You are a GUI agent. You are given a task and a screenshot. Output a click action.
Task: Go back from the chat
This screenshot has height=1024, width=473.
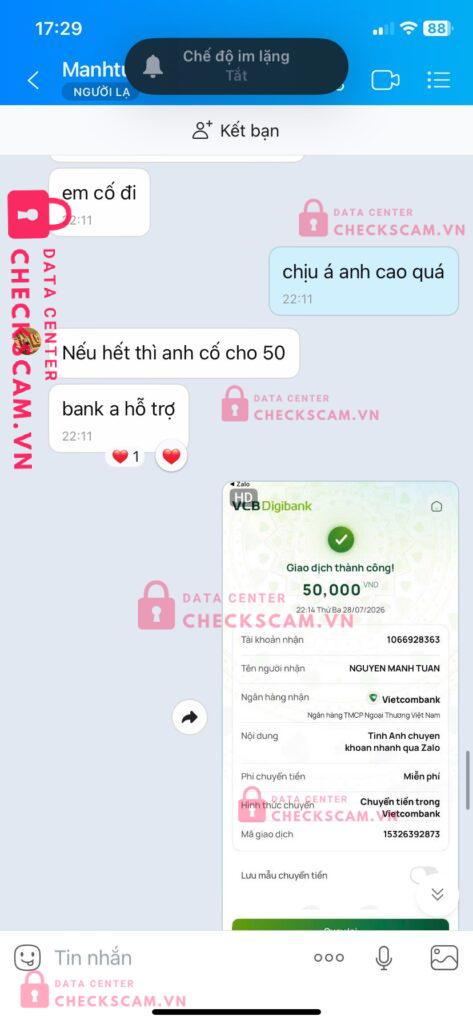(x=33, y=80)
